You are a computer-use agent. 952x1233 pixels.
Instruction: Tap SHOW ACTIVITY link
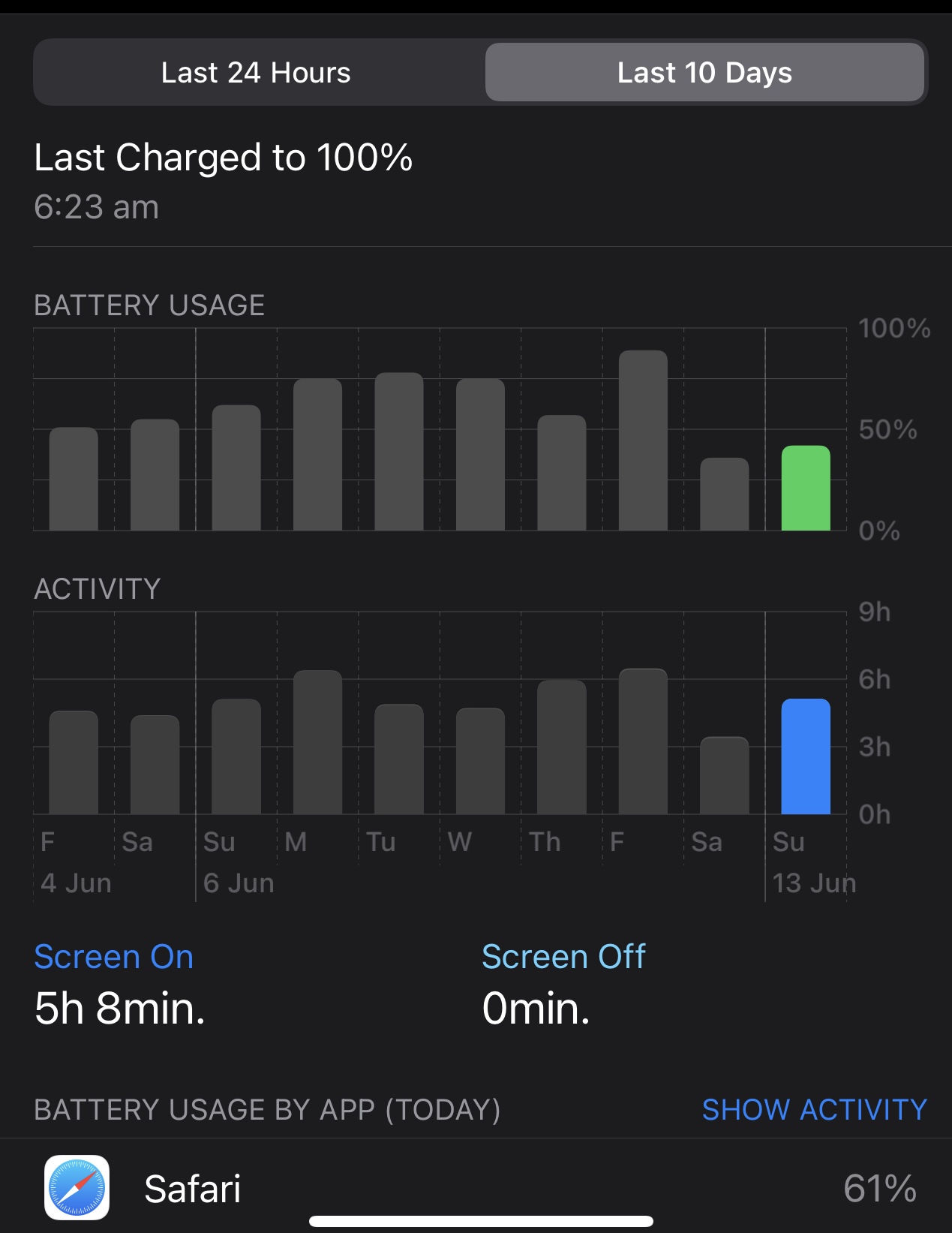(814, 1109)
